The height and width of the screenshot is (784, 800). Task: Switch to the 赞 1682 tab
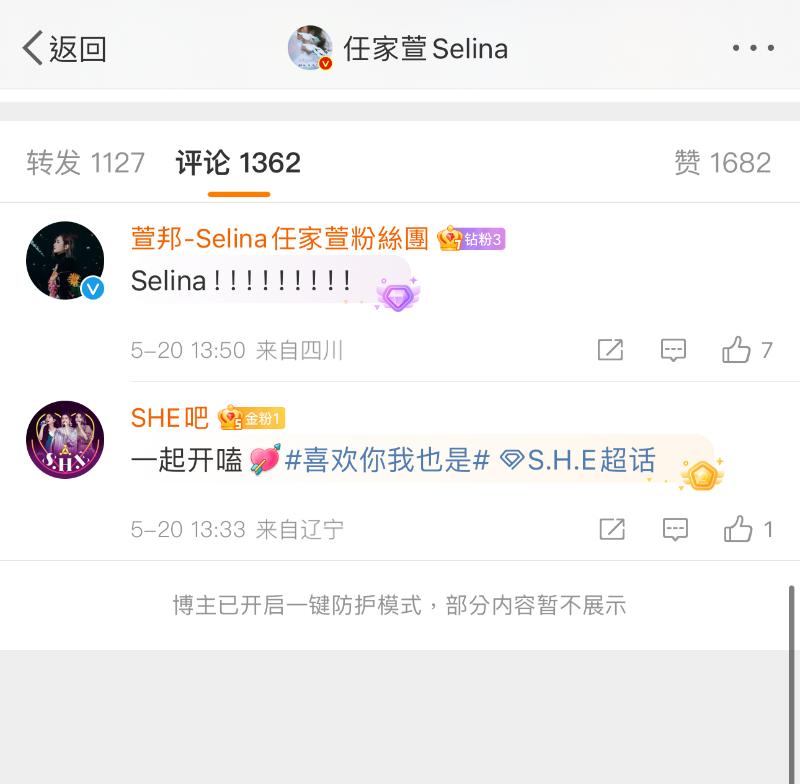tap(722, 163)
